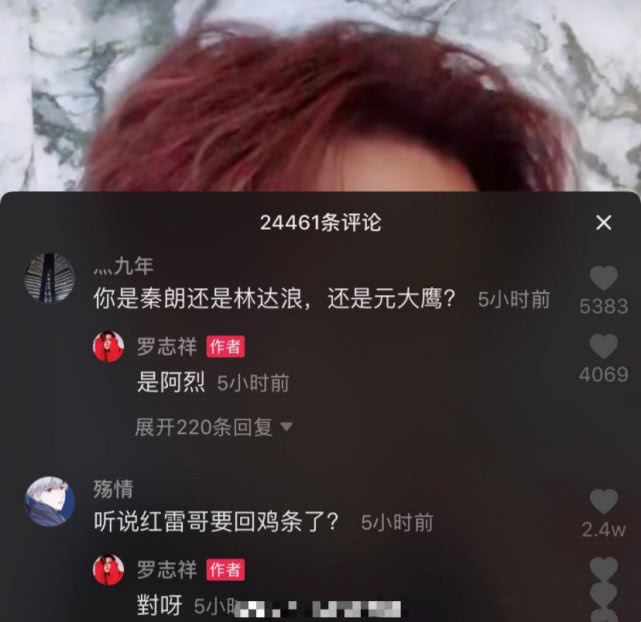641x622 pixels.
Task: Open 罗志祥's avatar next to 是阿烈
Action: [x=108, y=347]
